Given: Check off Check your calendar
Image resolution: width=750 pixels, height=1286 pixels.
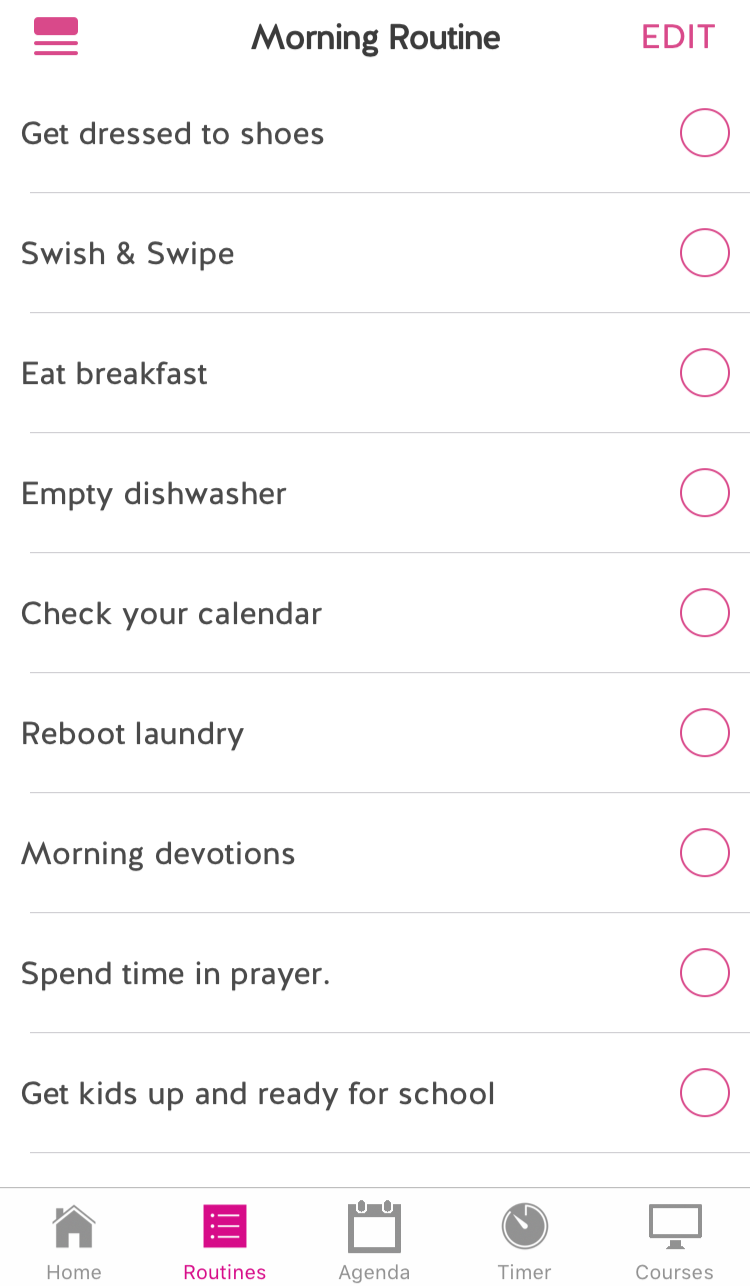Looking at the screenshot, I should [705, 613].
